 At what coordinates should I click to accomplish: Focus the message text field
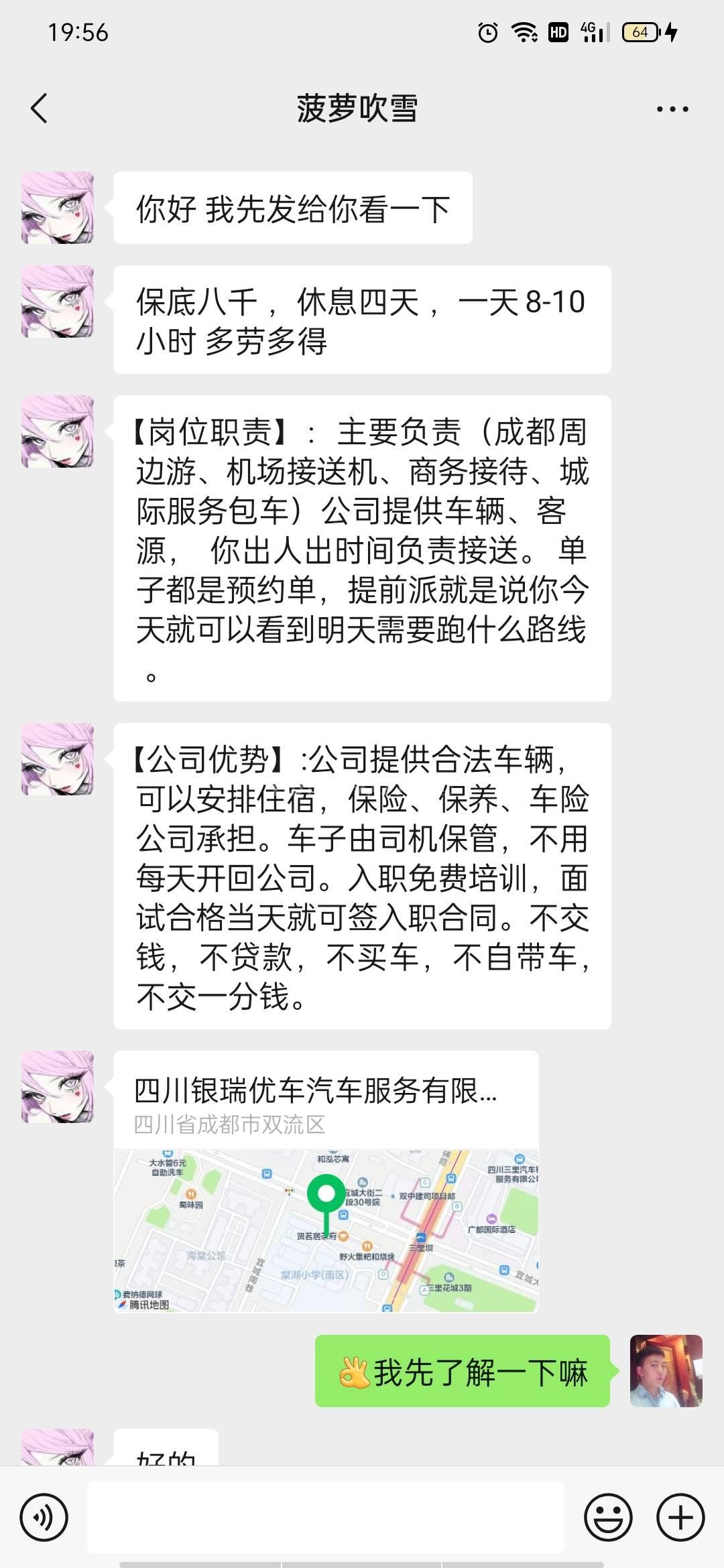(x=326, y=1518)
